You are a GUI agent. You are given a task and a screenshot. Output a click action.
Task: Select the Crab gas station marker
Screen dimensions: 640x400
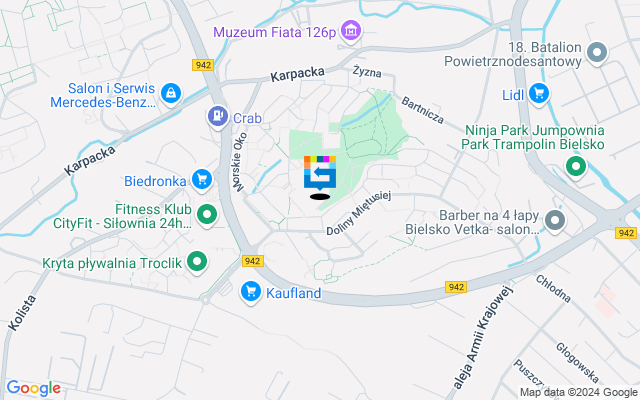[217, 117]
